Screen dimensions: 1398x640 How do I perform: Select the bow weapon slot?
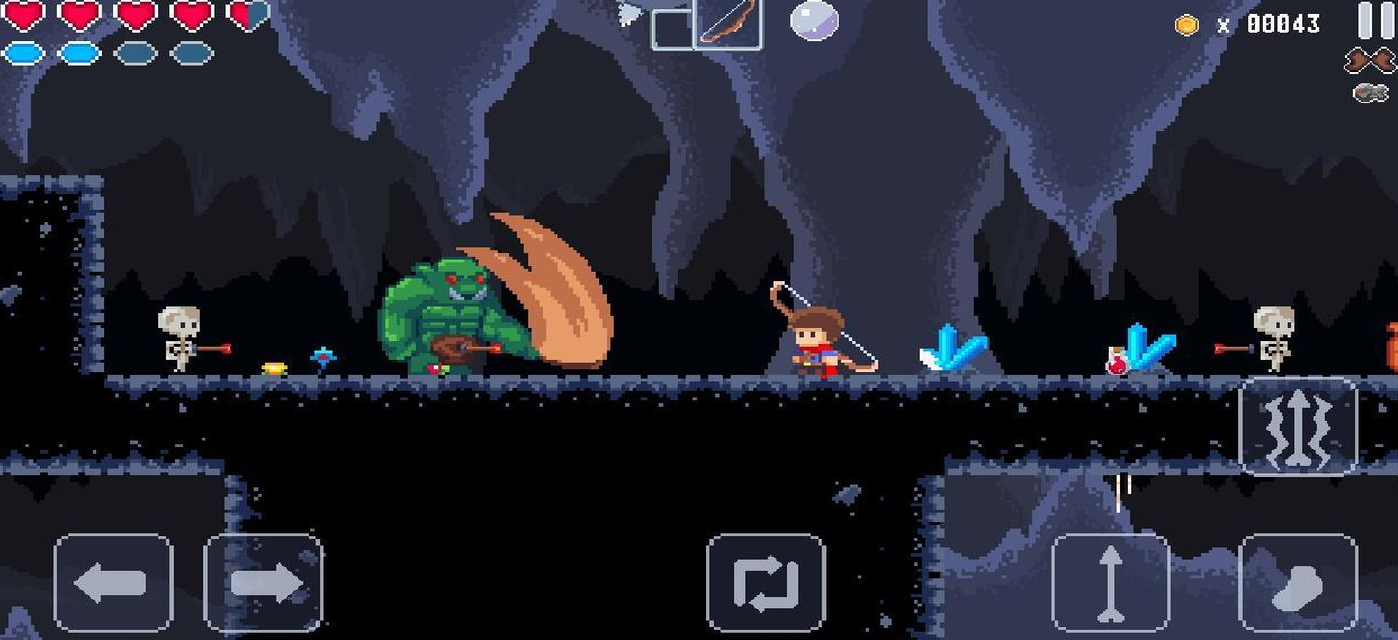(x=727, y=24)
